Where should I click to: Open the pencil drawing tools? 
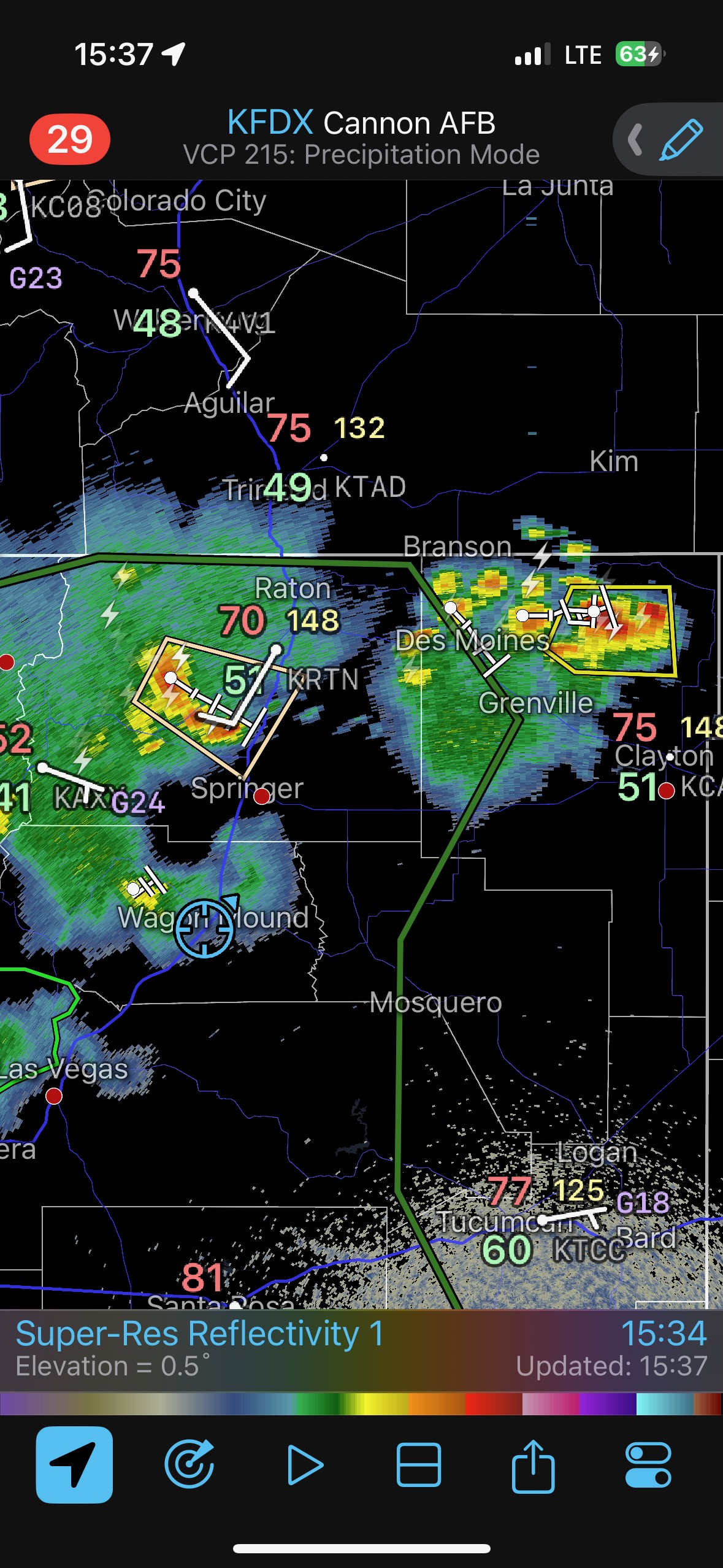click(680, 140)
